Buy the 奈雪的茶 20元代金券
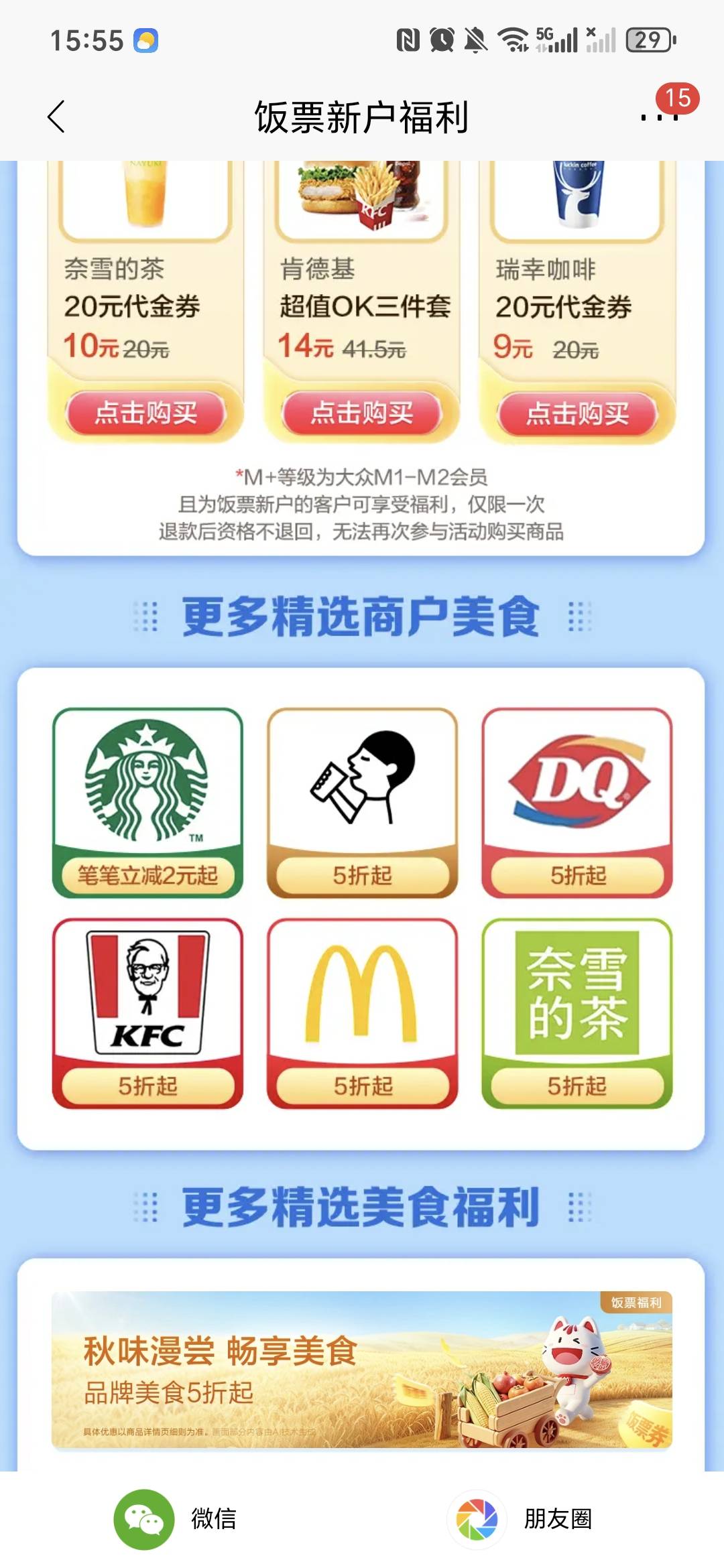 tap(146, 413)
